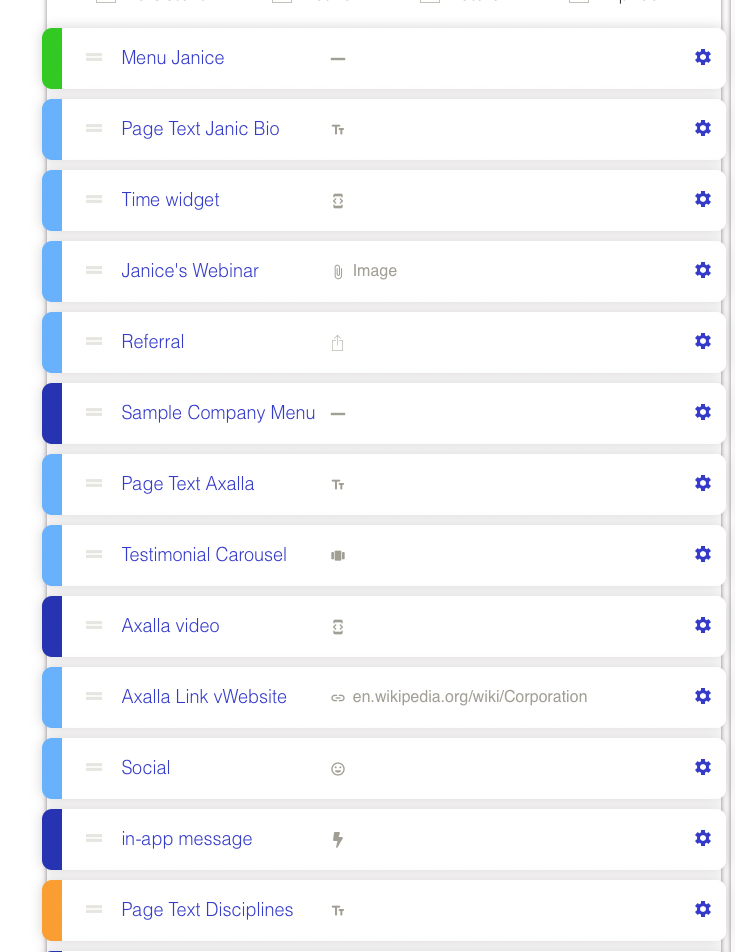
Task: Open Sample Company Menu item
Action: [218, 412]
